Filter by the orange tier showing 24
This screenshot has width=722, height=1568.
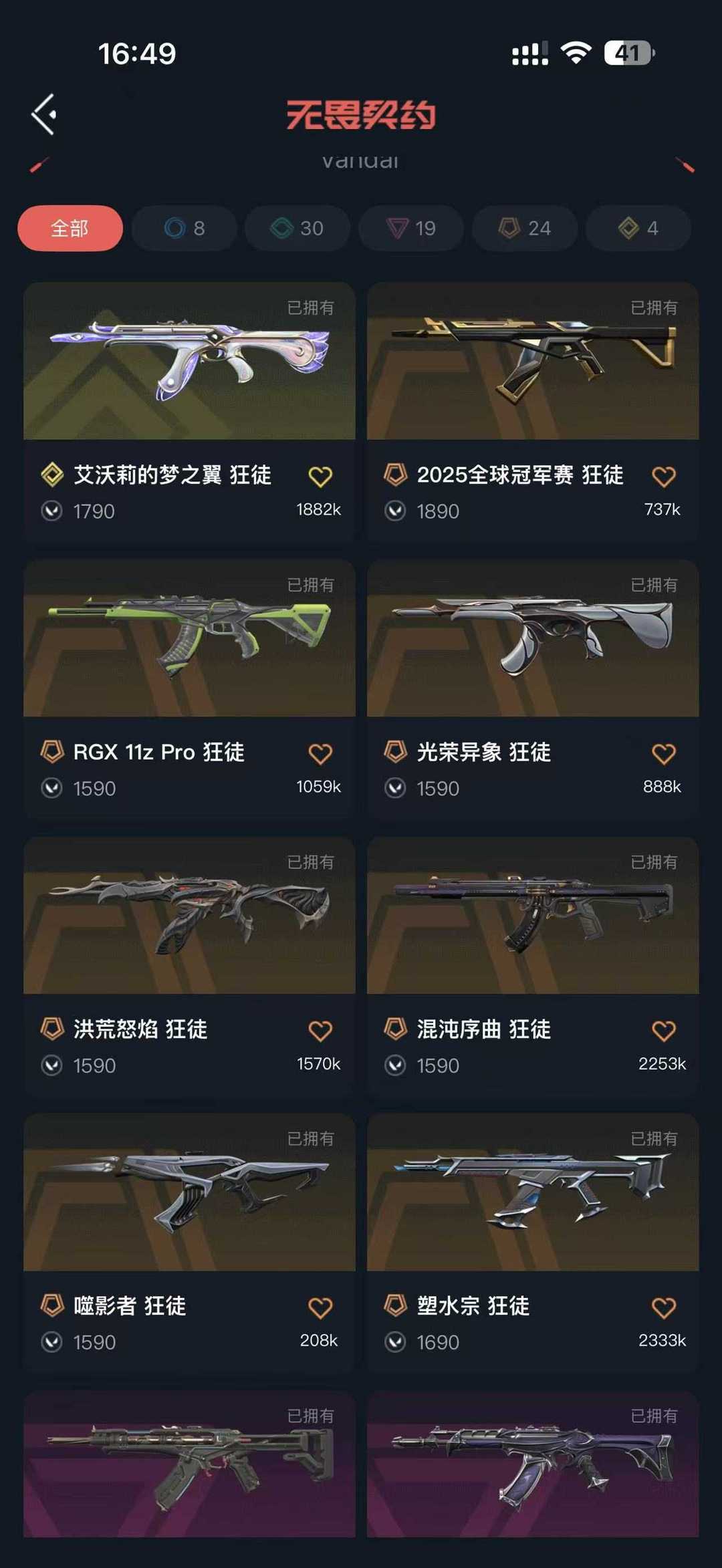[525, 229]
